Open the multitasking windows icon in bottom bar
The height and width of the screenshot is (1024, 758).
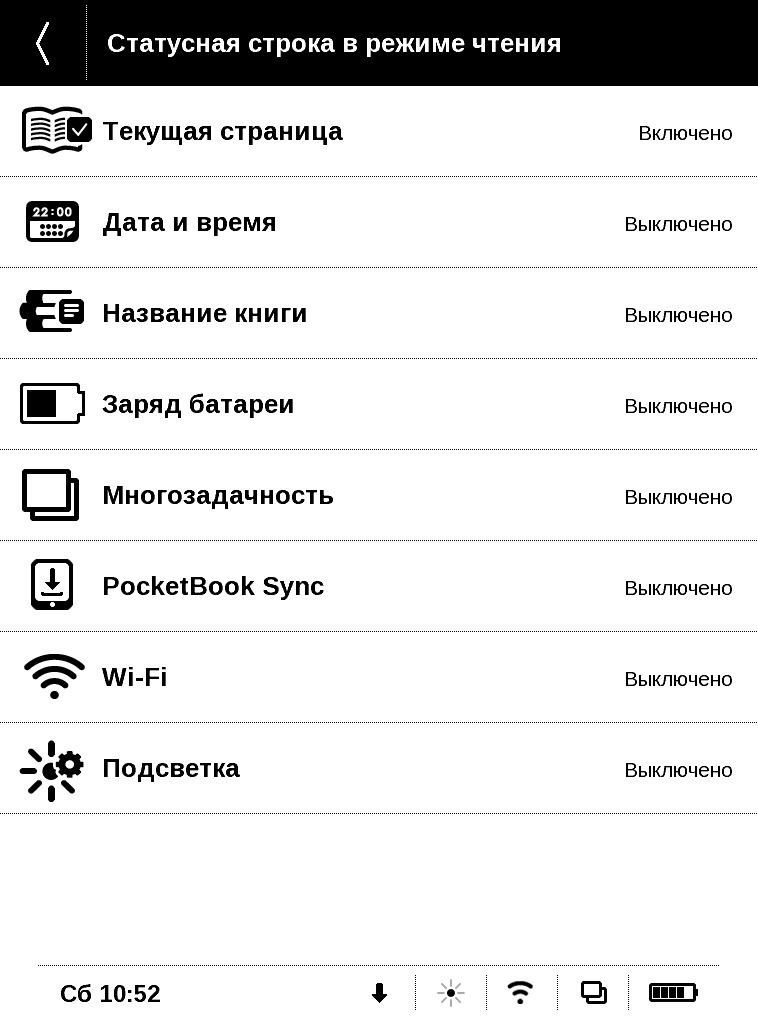pyautogui.click(x=593, y=993)
